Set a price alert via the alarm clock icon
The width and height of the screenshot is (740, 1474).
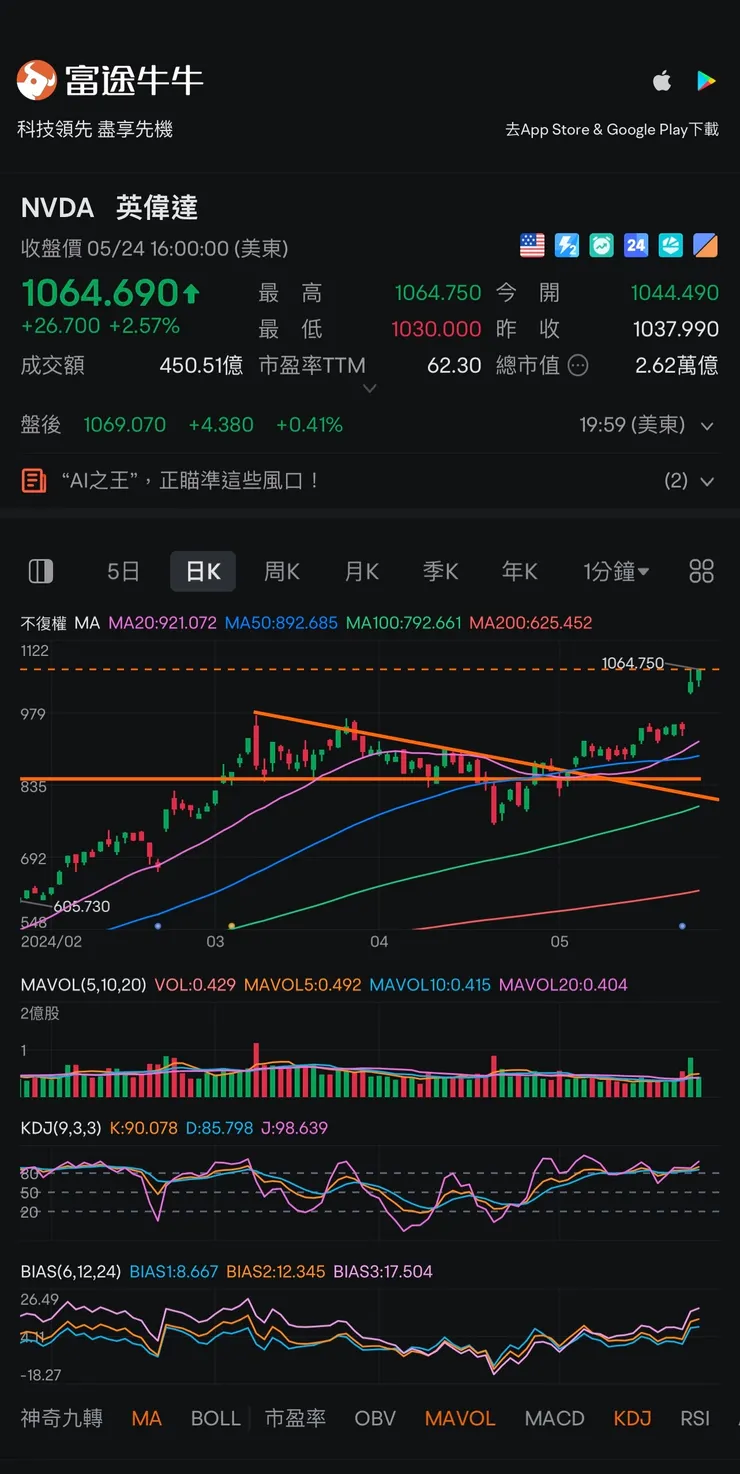601,245
